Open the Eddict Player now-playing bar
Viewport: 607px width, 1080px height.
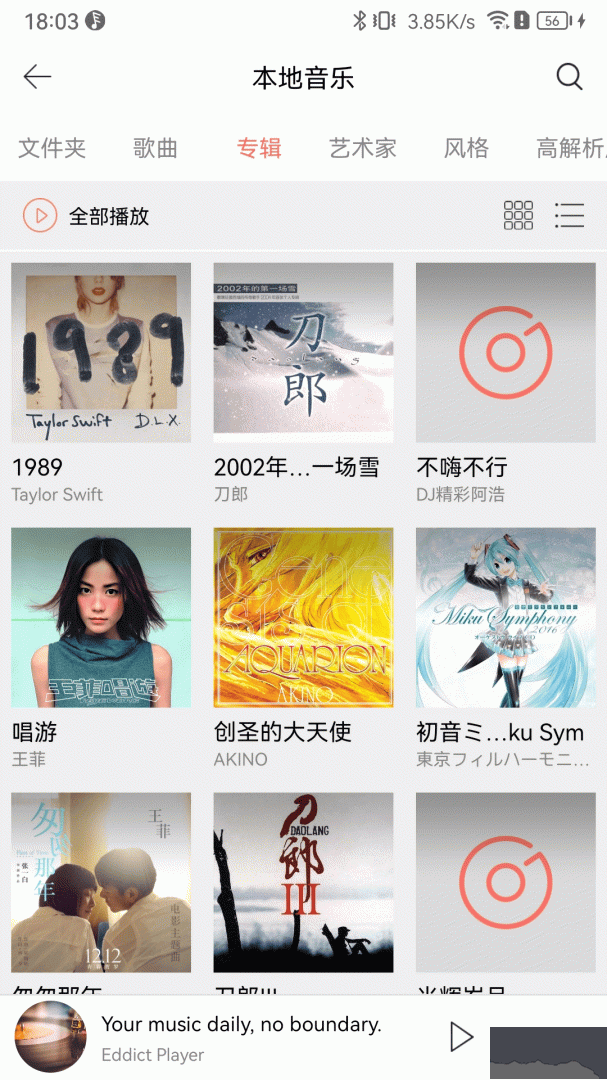click(240, 1037)
